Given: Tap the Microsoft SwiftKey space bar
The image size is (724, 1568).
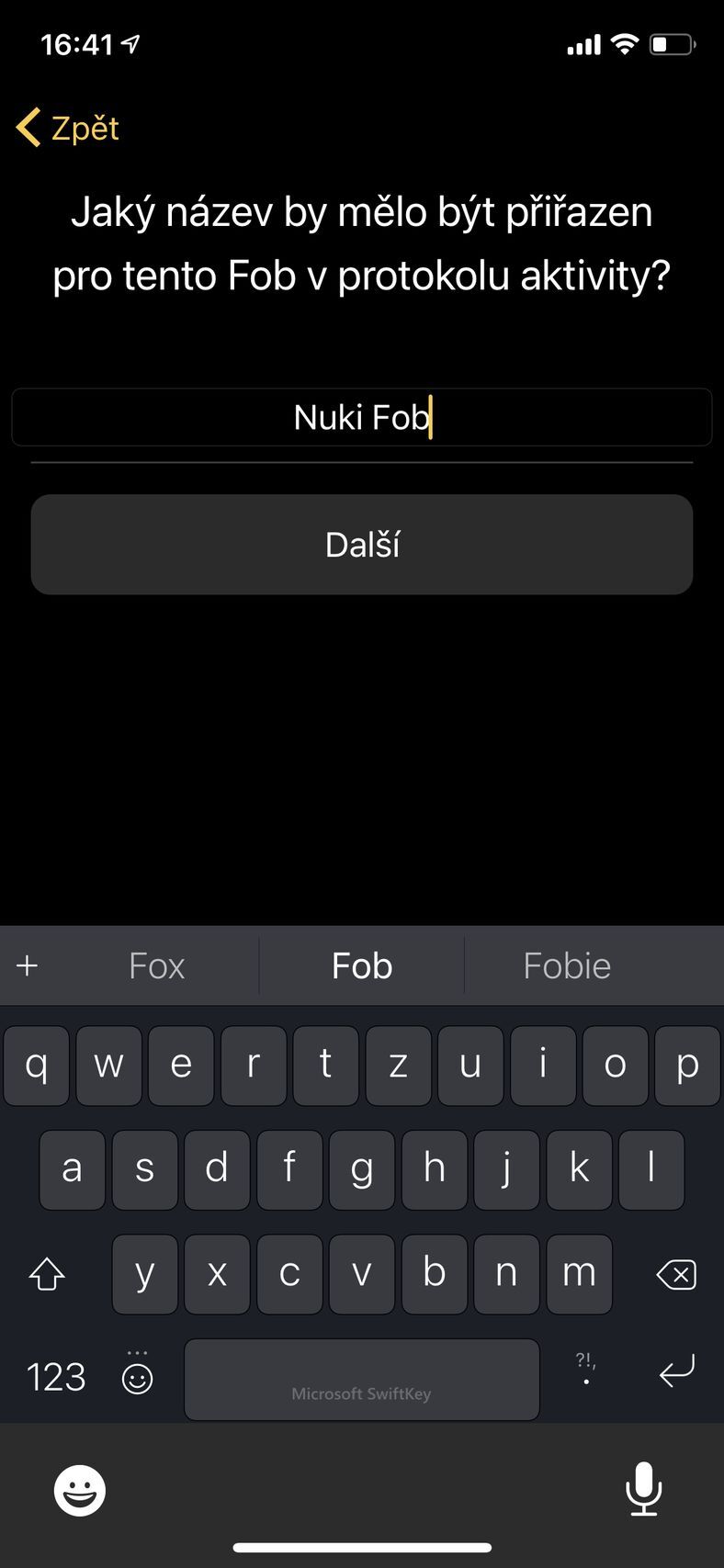Looking at the screenshot, I should 361,1379.
